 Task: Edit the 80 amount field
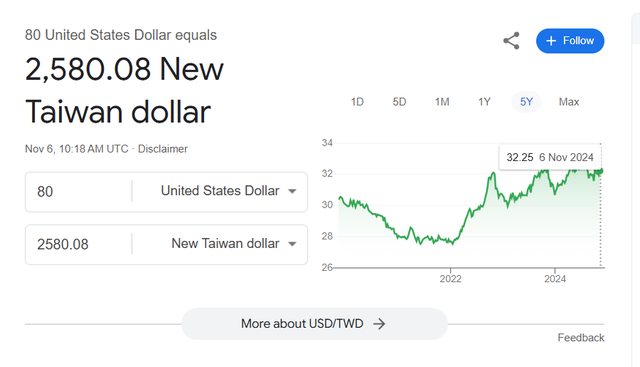point(79,191)
